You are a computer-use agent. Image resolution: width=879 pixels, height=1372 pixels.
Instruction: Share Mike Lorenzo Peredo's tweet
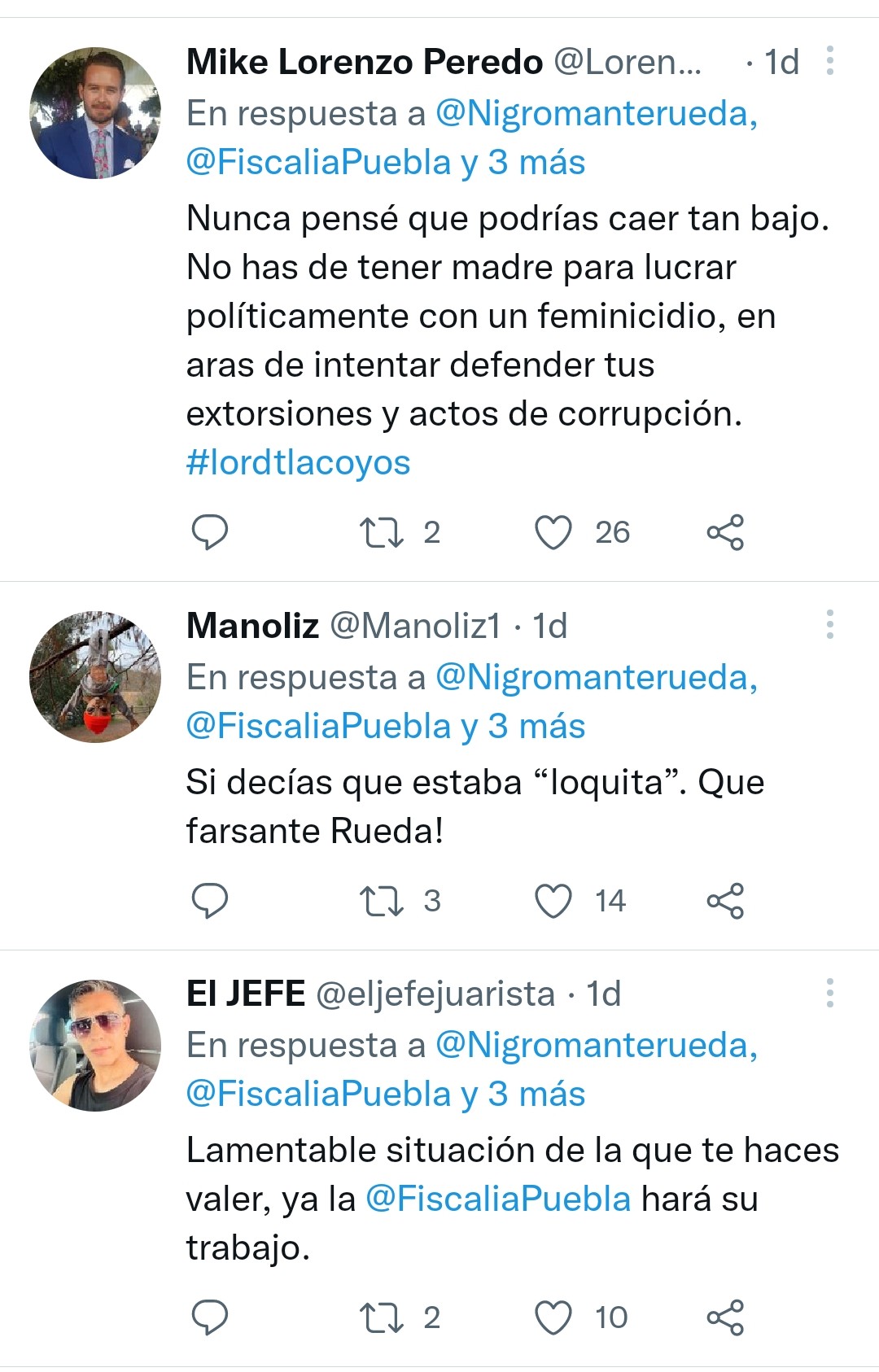725,532
